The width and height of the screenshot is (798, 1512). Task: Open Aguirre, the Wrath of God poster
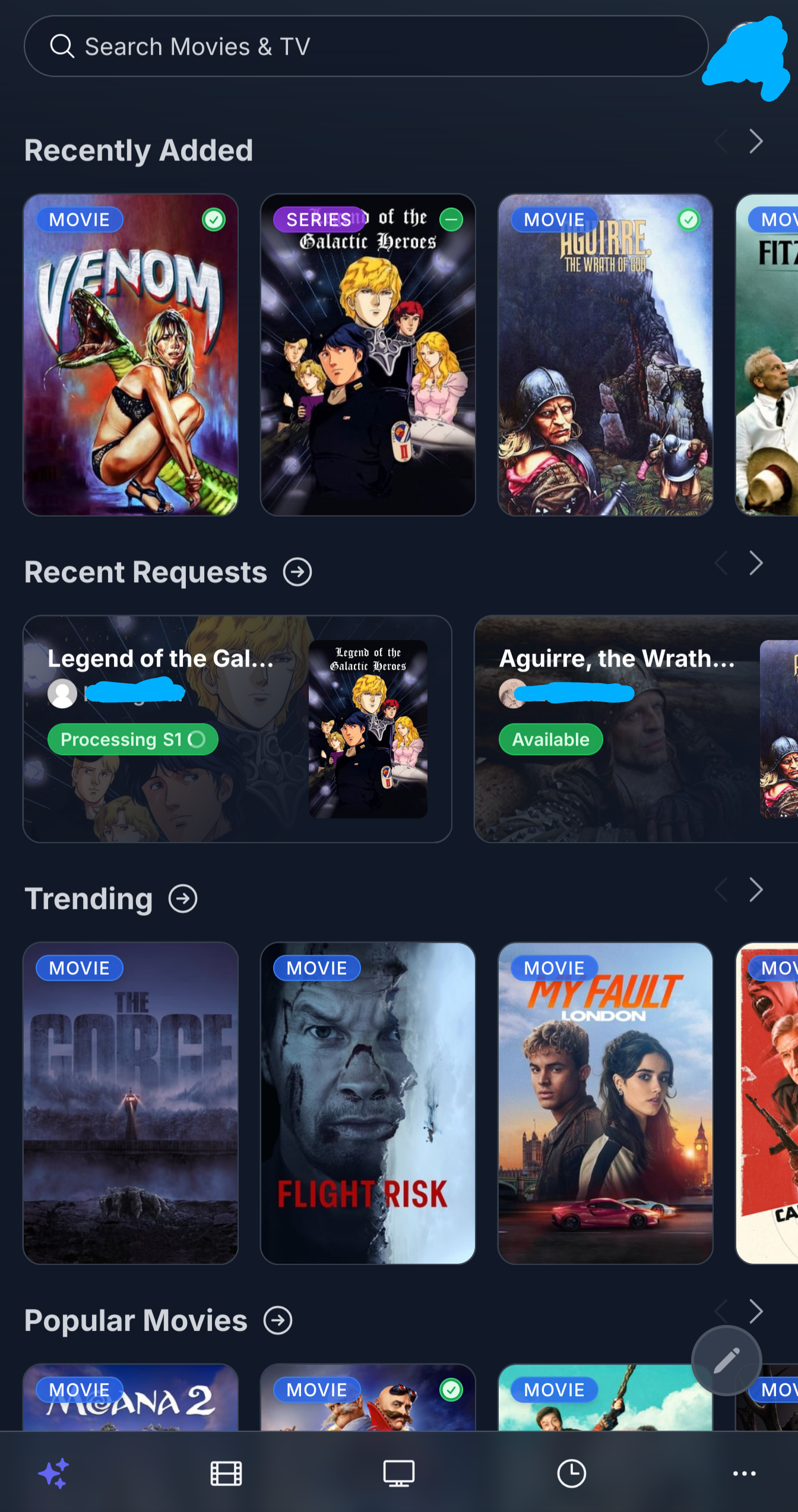tap(605, 355)
